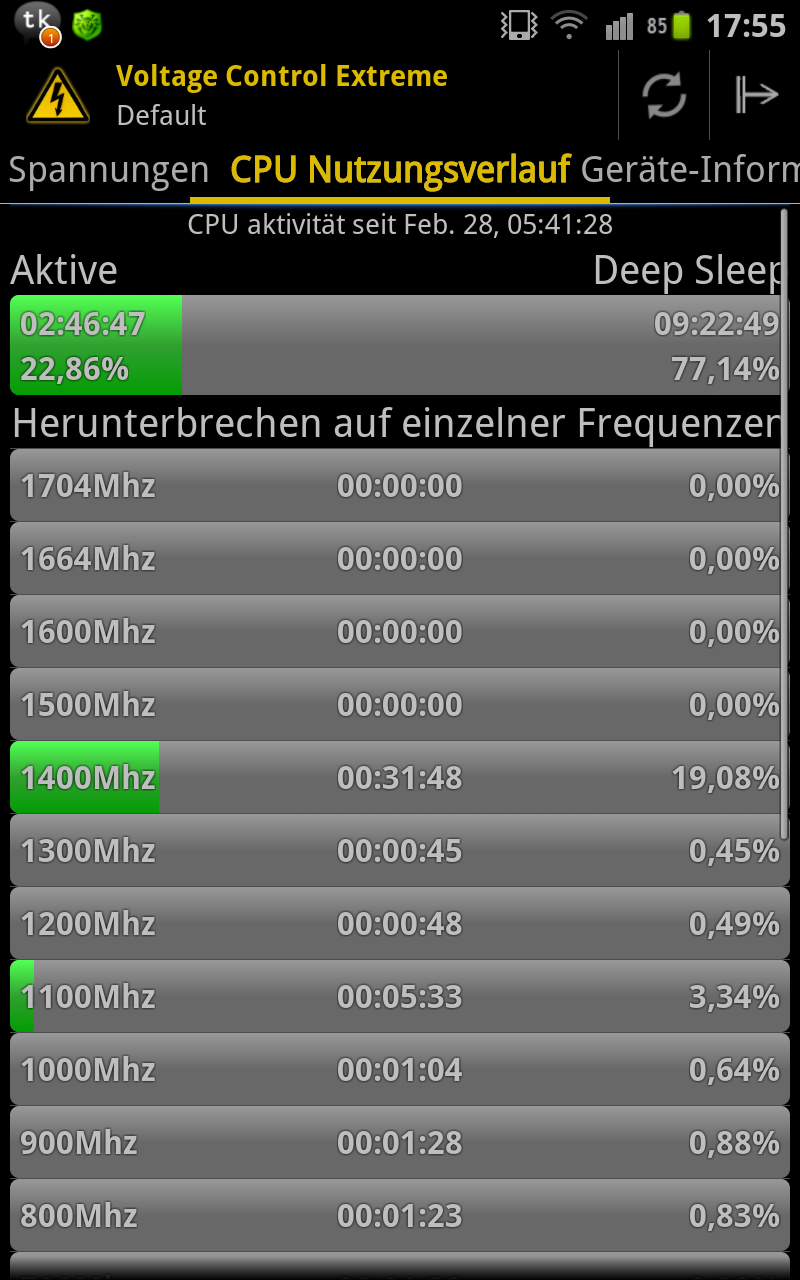Tap the Voltage Control Extreme app icon

tap(58, 96)
